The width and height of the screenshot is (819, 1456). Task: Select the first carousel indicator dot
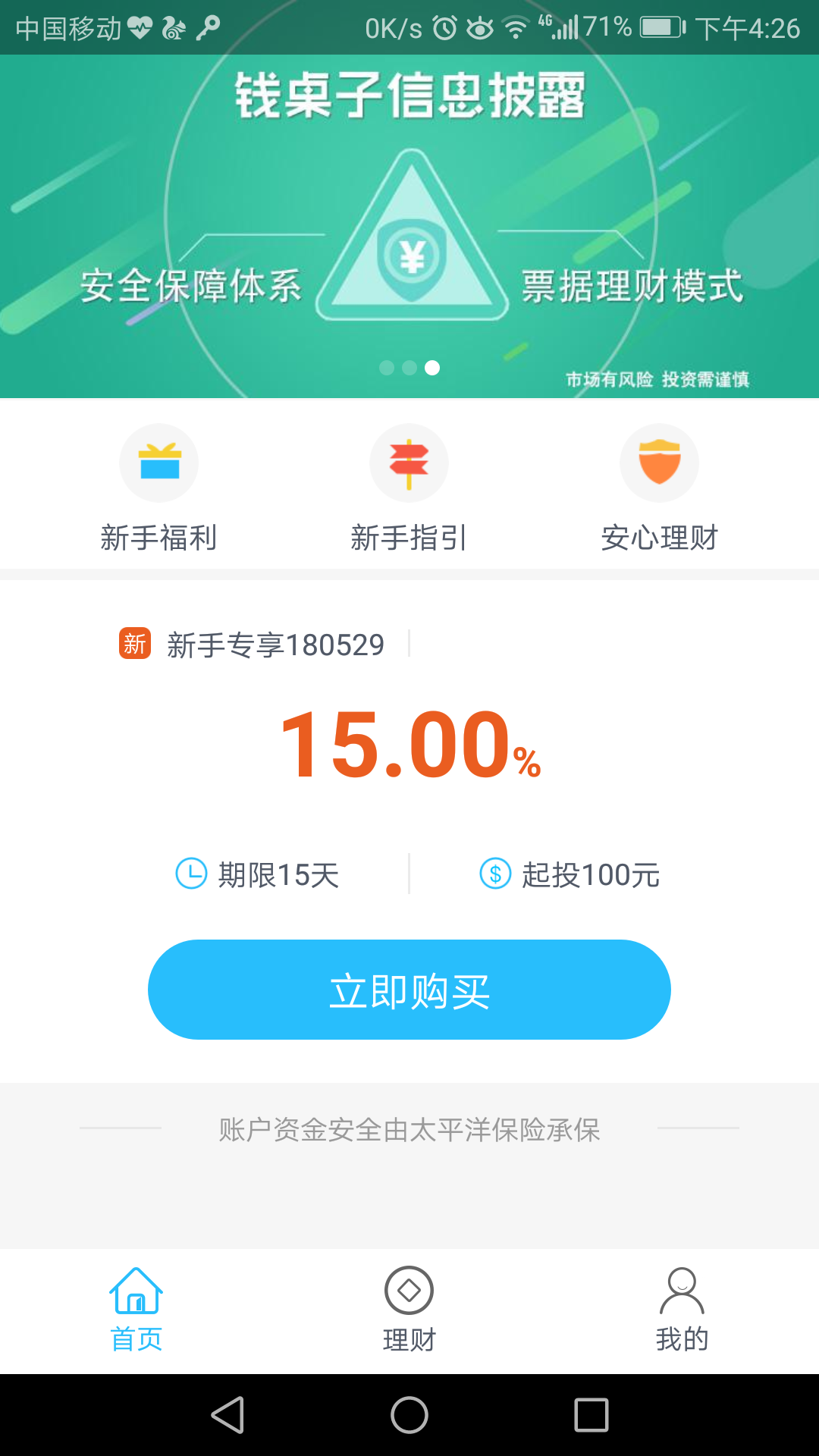click(386, 369)
